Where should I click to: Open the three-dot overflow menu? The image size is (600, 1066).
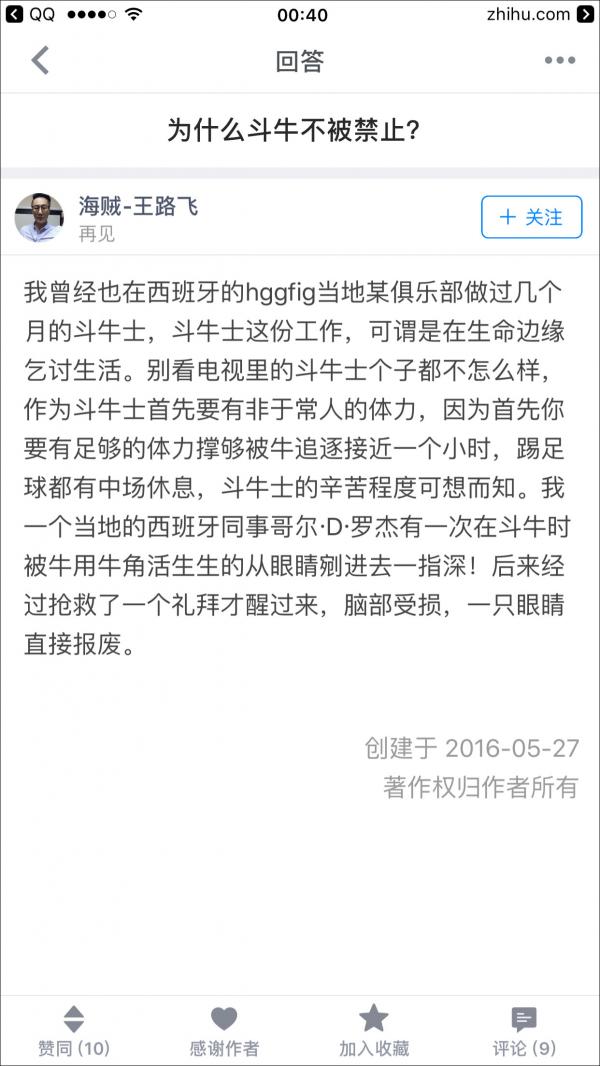pos(559,61)
